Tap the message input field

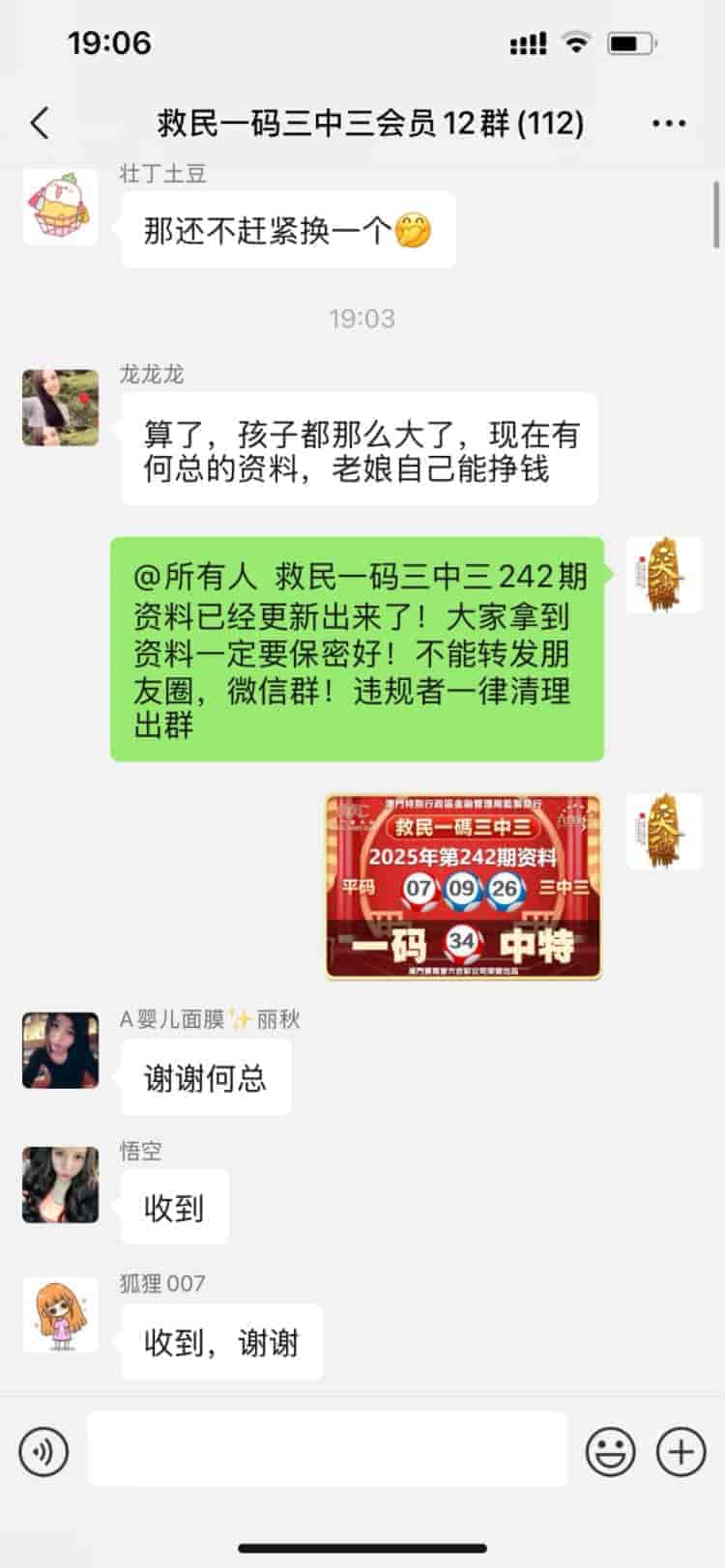coord(327,1450)
